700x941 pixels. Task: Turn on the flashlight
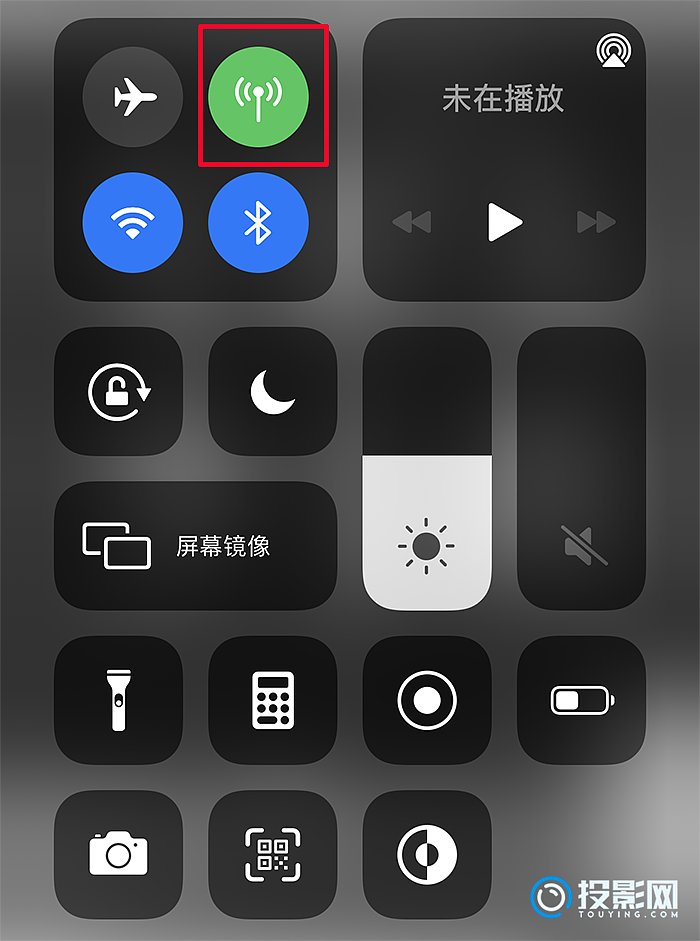tap(118, 700)
